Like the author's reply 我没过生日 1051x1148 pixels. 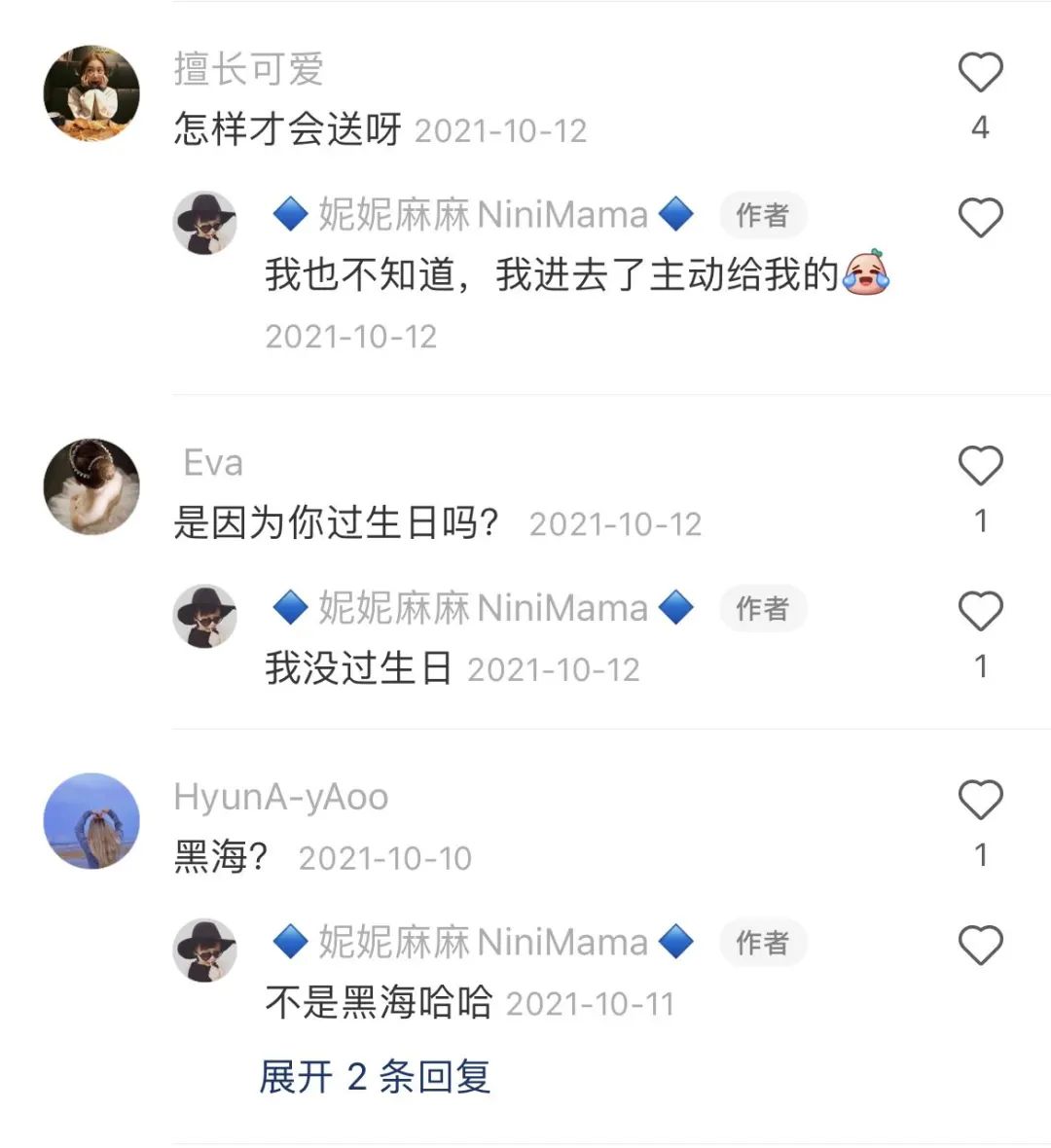pyautogui.click(x=980, y=611)
